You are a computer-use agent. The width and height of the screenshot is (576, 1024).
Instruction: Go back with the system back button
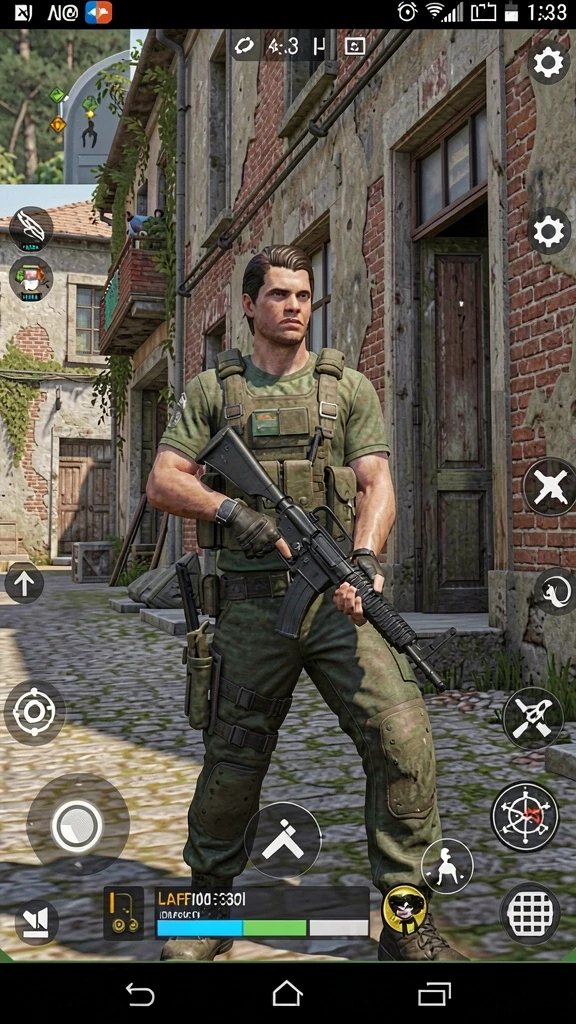[140, 994]
